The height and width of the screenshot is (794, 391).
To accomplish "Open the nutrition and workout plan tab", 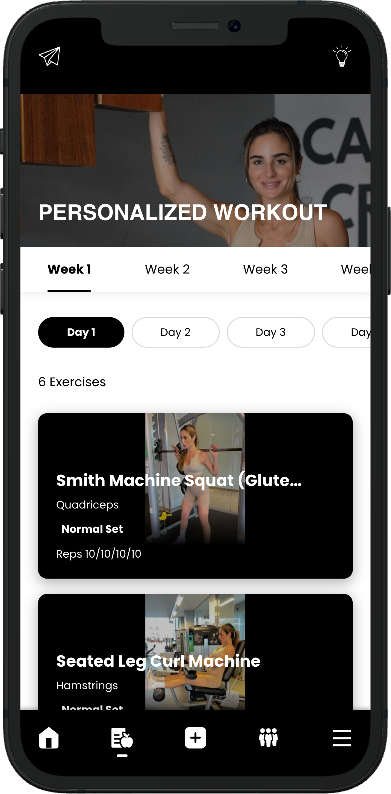I will (122, 739).
